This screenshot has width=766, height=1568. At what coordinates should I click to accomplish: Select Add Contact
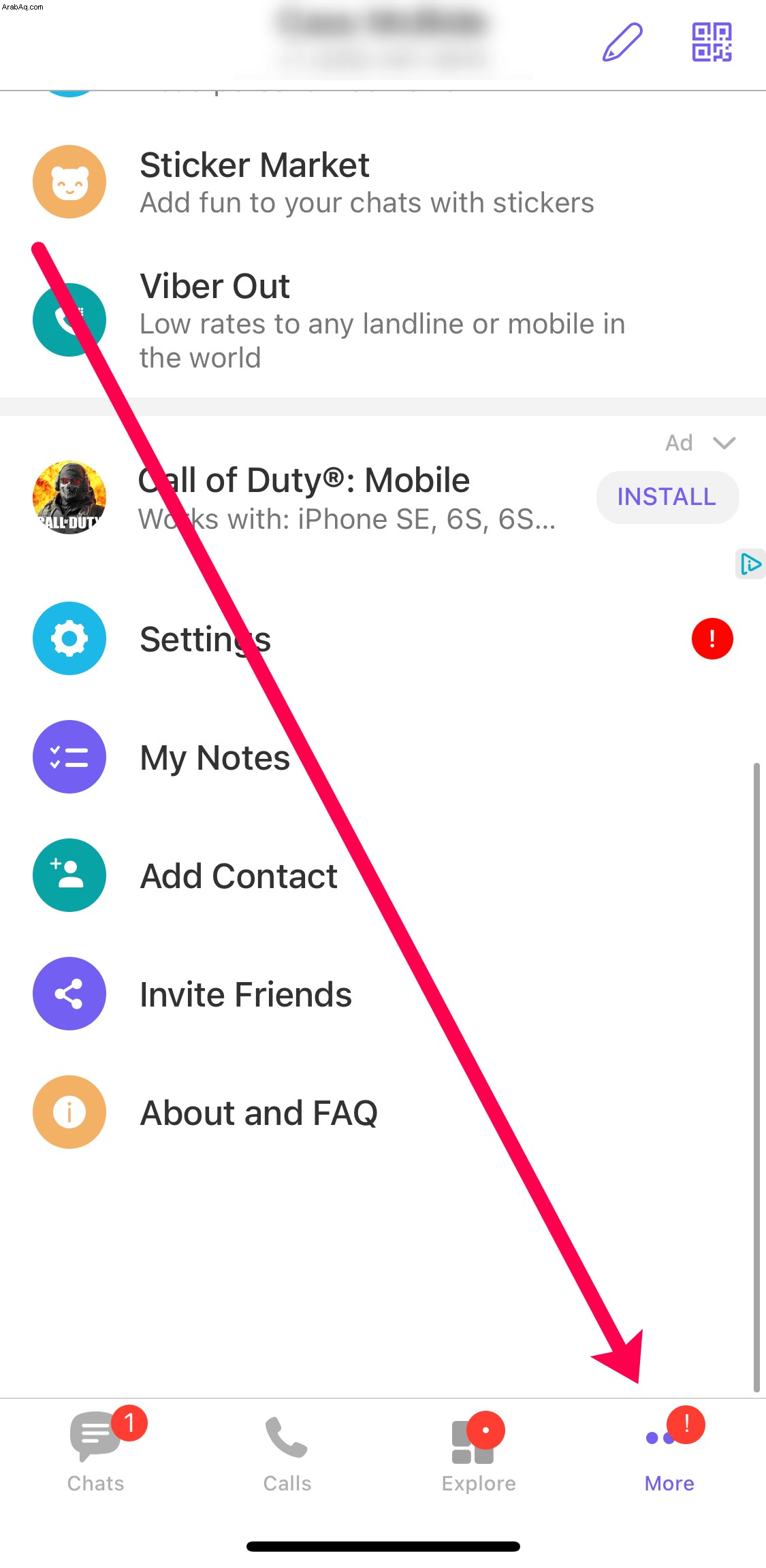[238, 876]
